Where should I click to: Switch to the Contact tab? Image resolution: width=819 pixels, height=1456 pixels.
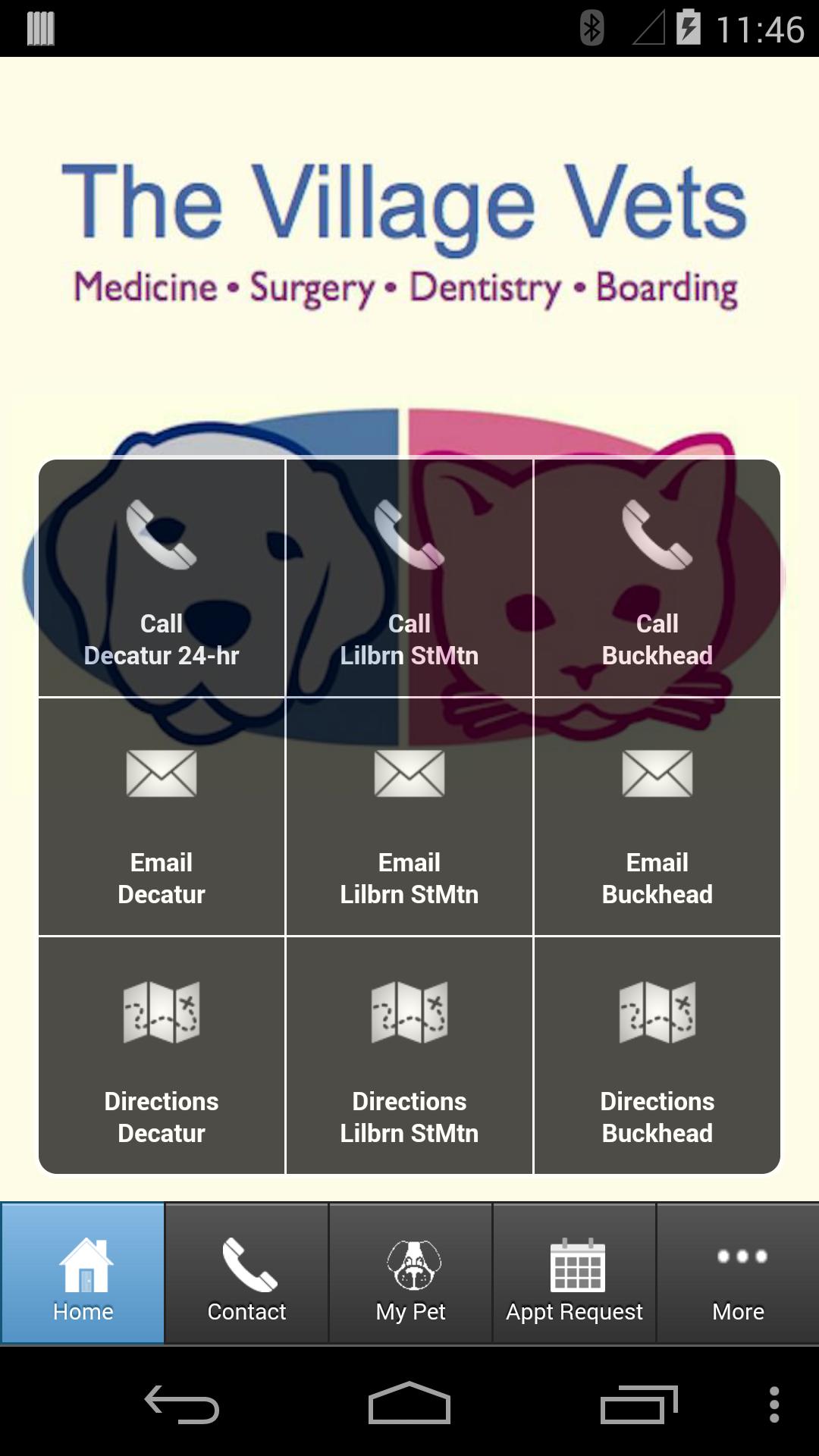pos(246,1273)
